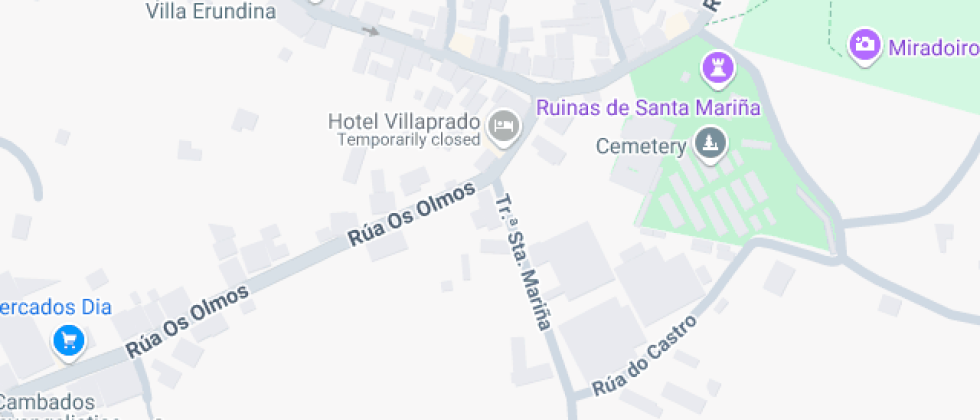The image size is (980, 420).
Task: Tap the Cemetery place marker
Action: click(x=710, y=145)
